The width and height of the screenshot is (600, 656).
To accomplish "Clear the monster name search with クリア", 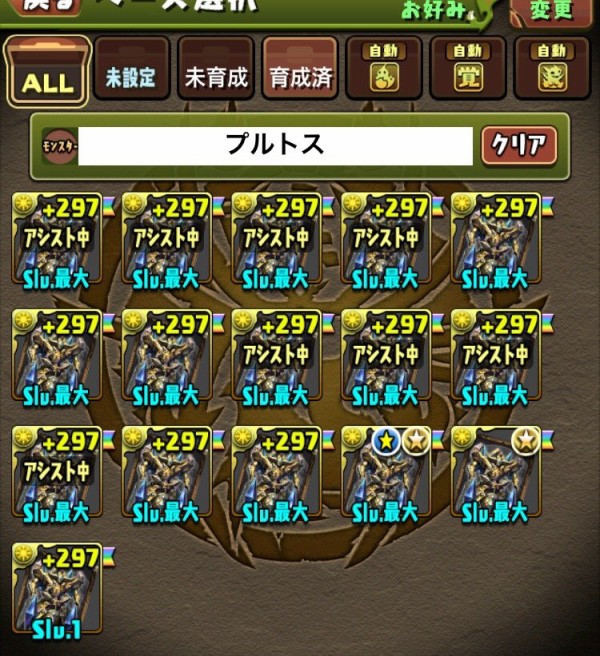I will (520, 145).
